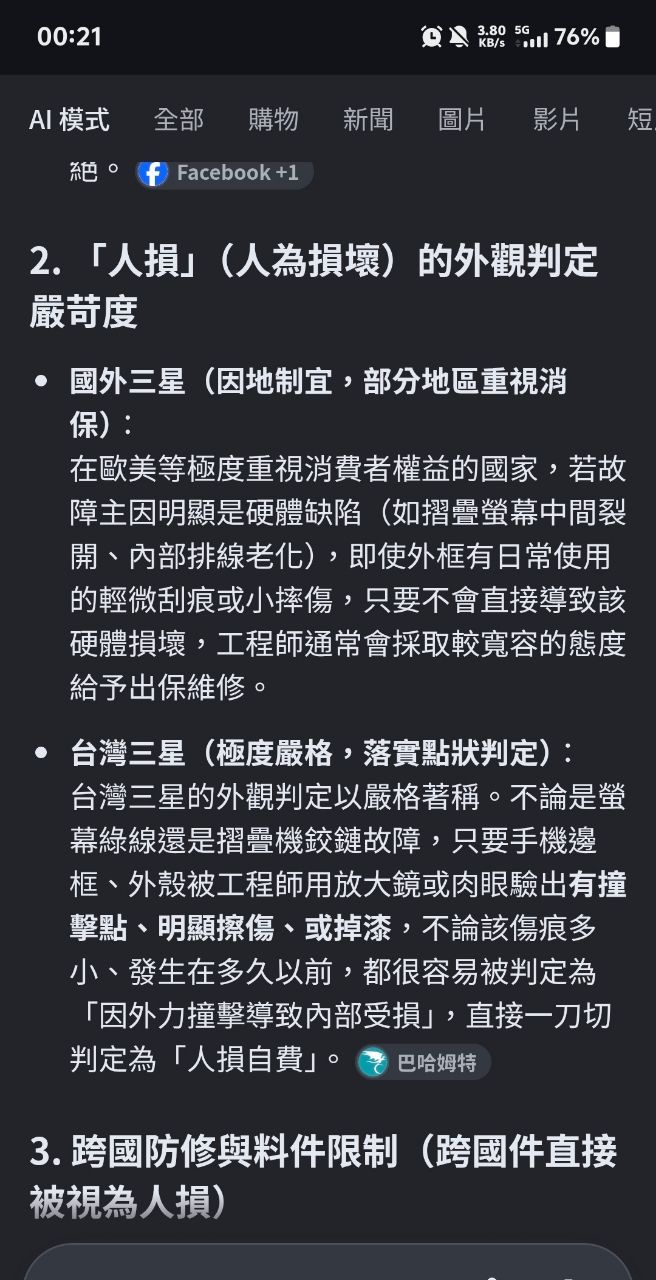Image resolution: width=656 pixels, height=1280 pixels.
Task: Go to the 圖片 tab
Action: [462, 120]
